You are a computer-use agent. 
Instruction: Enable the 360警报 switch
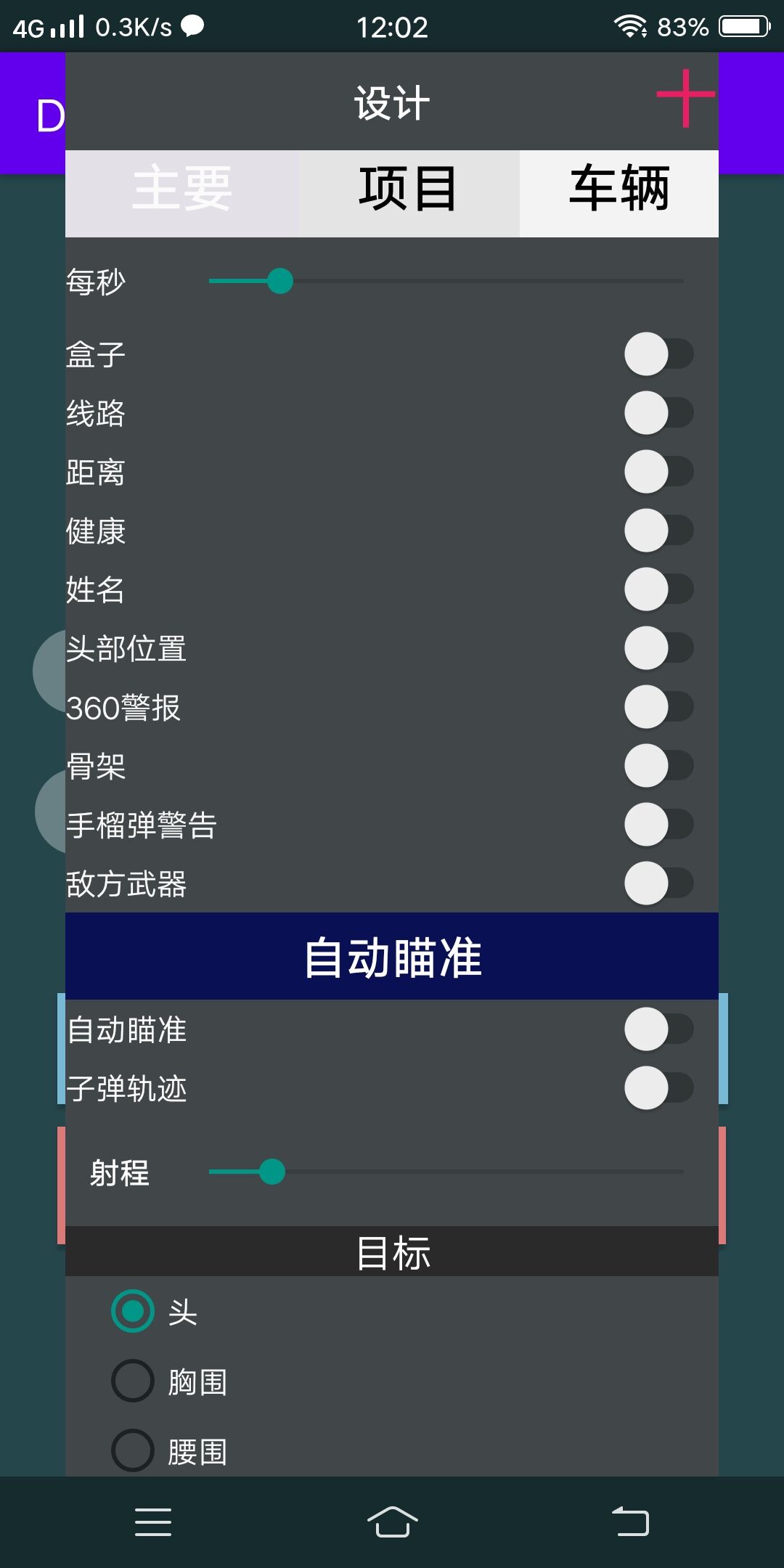pos(658,707)
